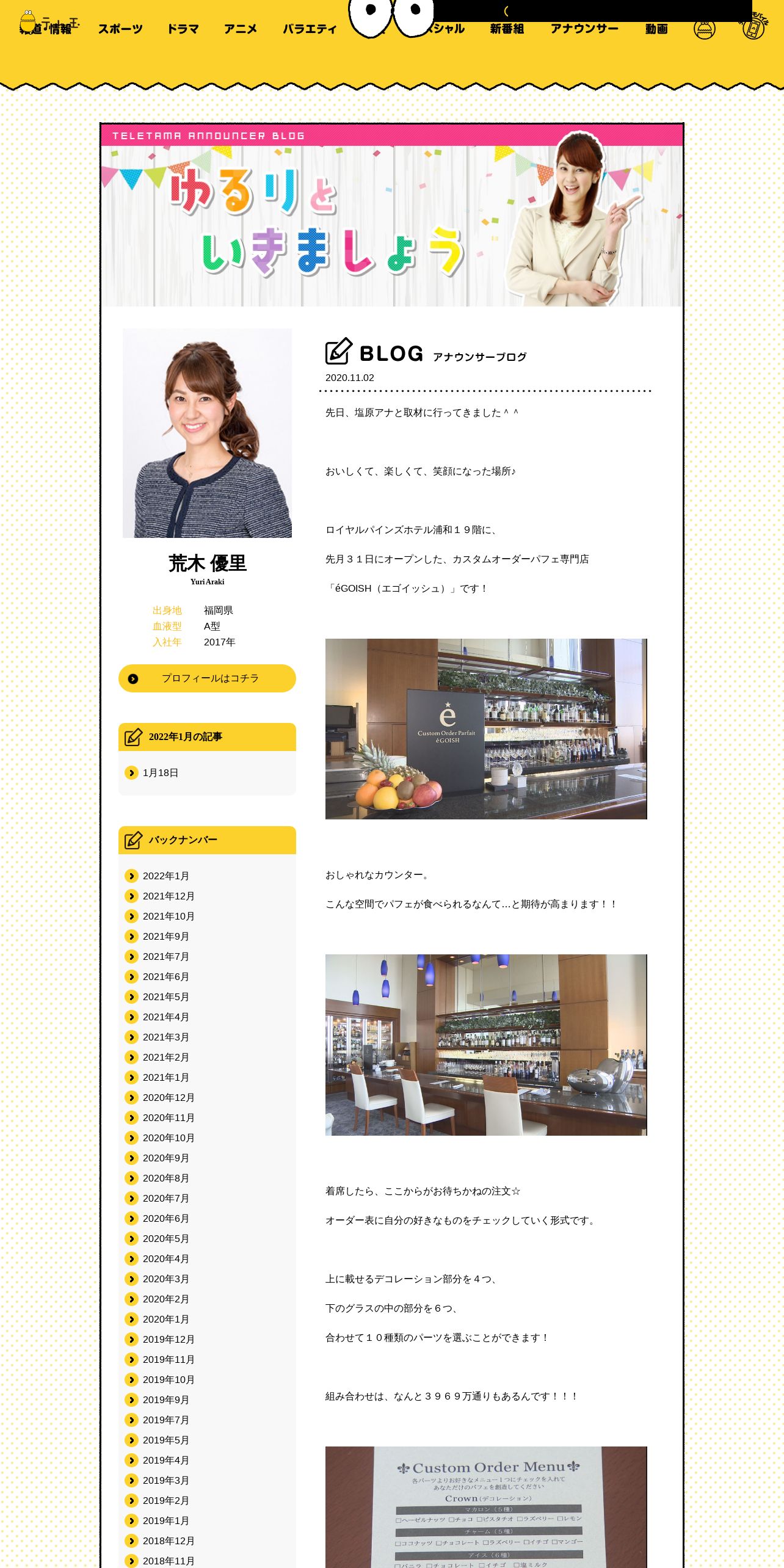The width and height of the screenshot is (784, 1568).
Task: Select 2019年1月 from back numbers
Action: [165, 1521]
